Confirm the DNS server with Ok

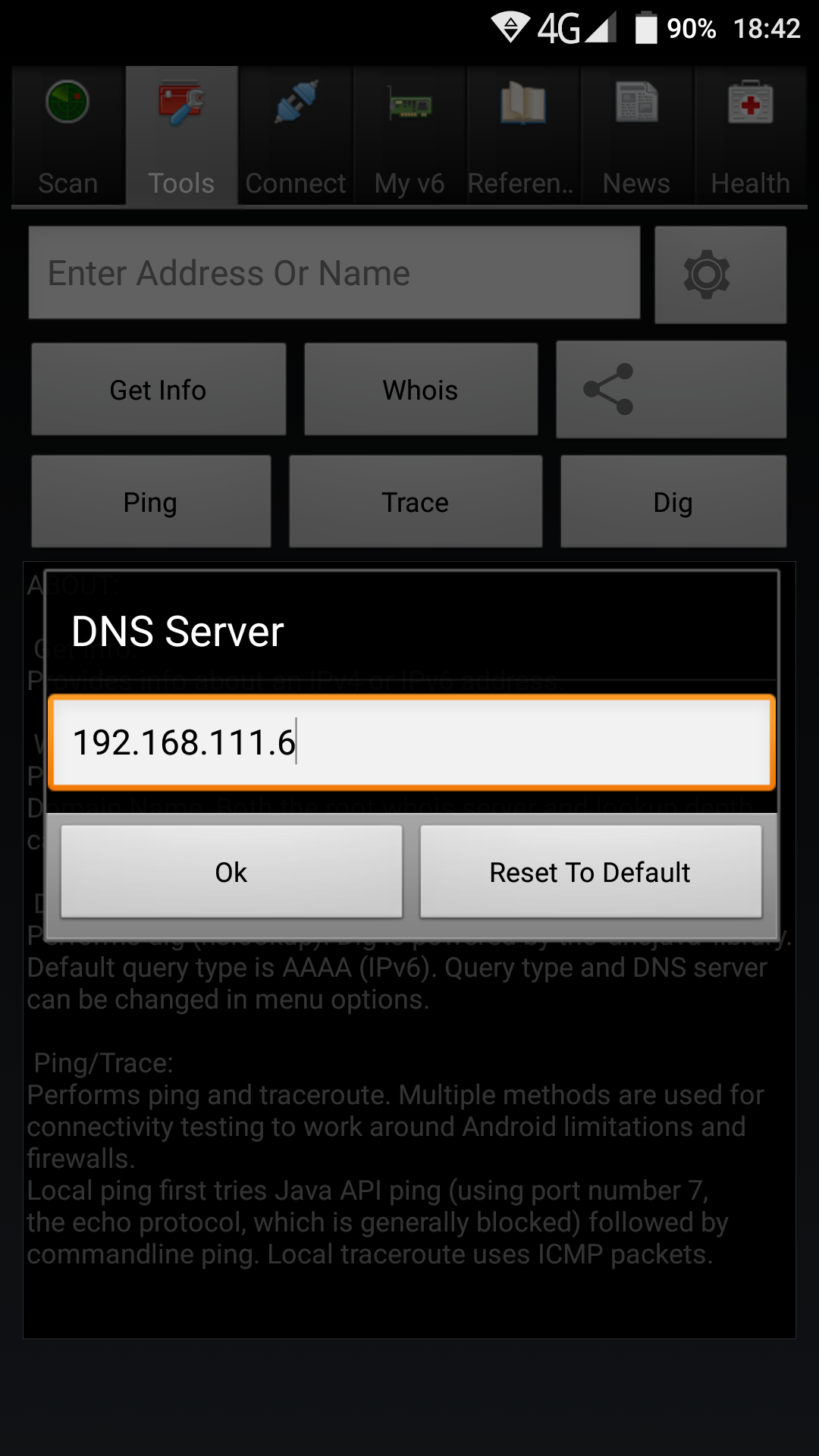(231, 872)
